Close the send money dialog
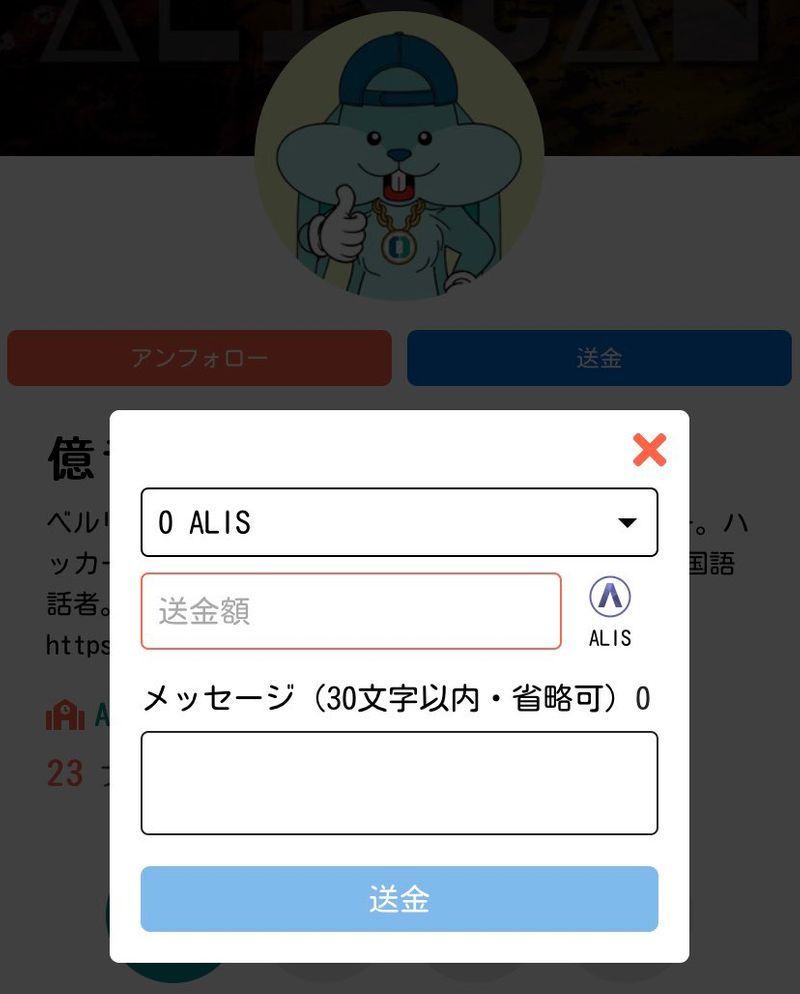Screen dimensions: 800x994 point(649,450)
